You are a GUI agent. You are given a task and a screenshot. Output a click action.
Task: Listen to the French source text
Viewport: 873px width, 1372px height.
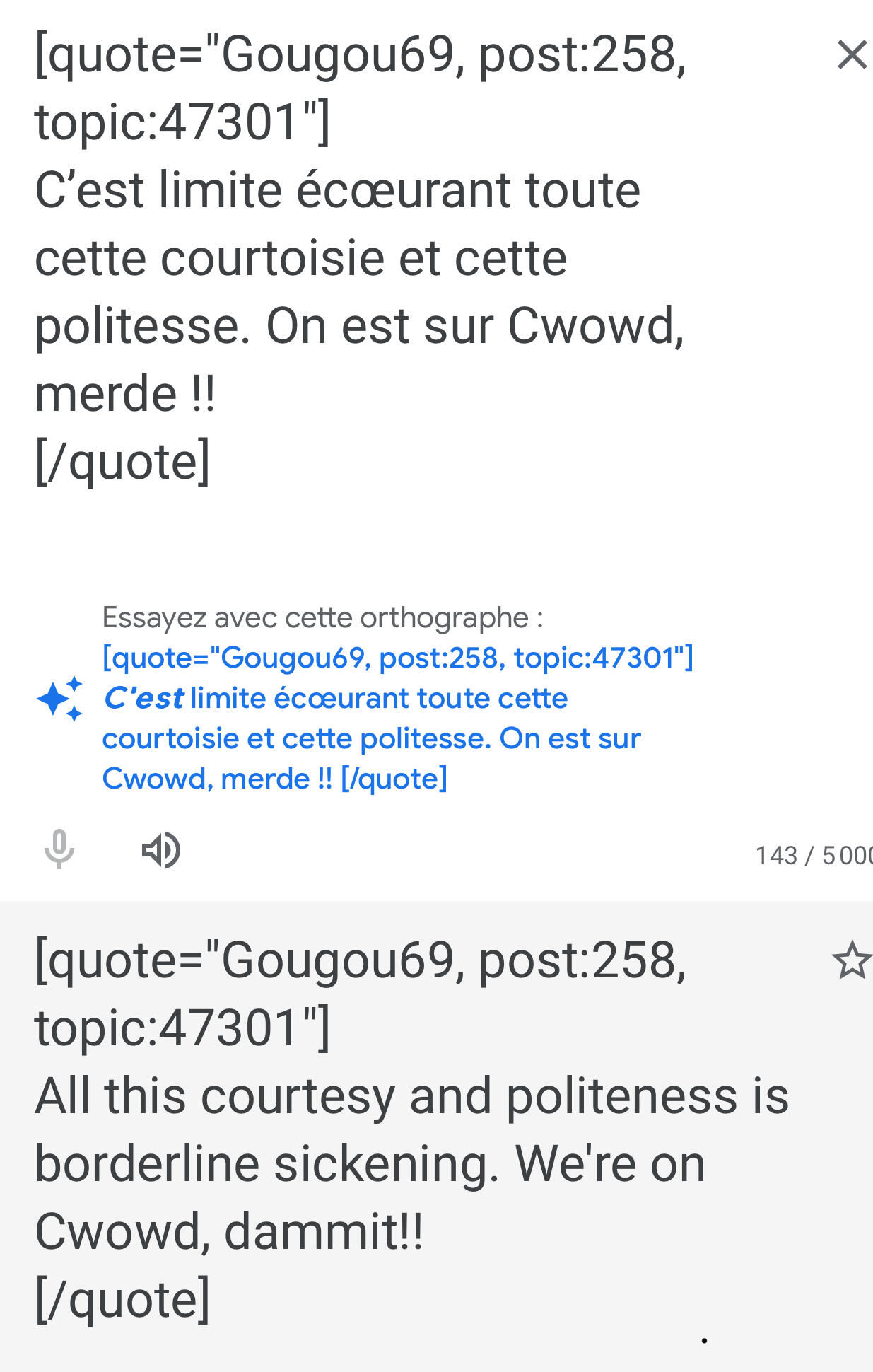[161, 849]
